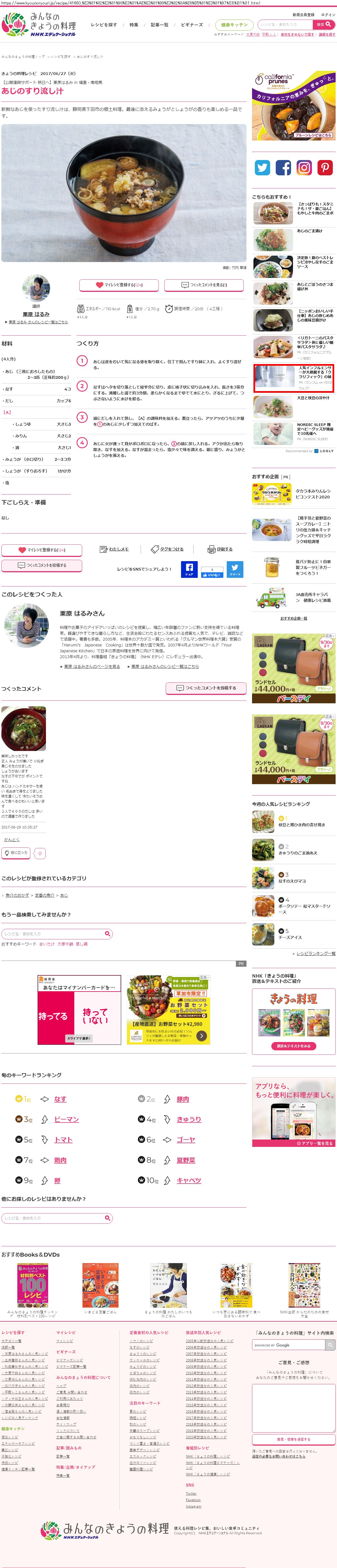
Task: Open the Pinterest icon in the sidebar
Action: [325, 167]
